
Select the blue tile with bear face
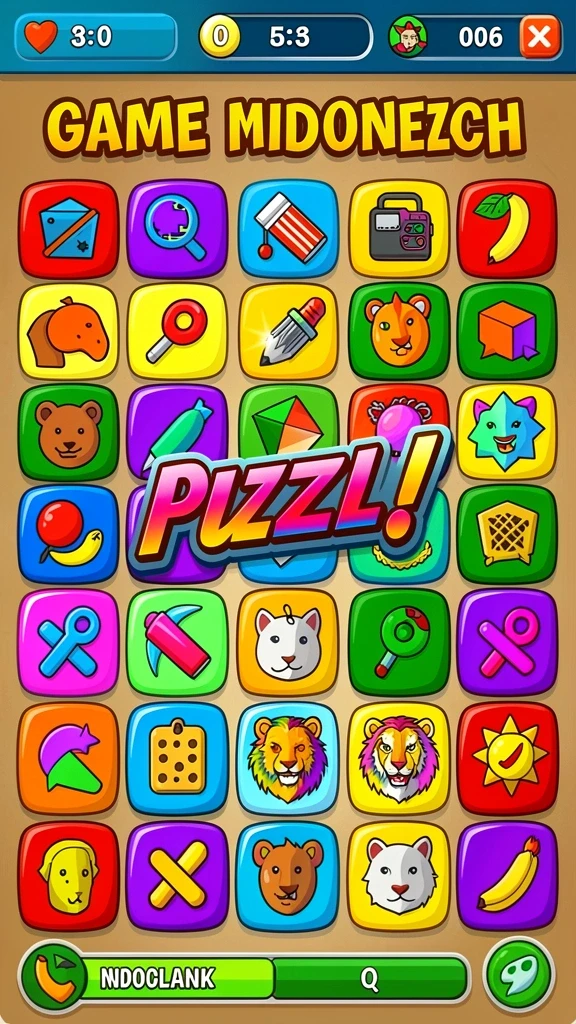288,876
